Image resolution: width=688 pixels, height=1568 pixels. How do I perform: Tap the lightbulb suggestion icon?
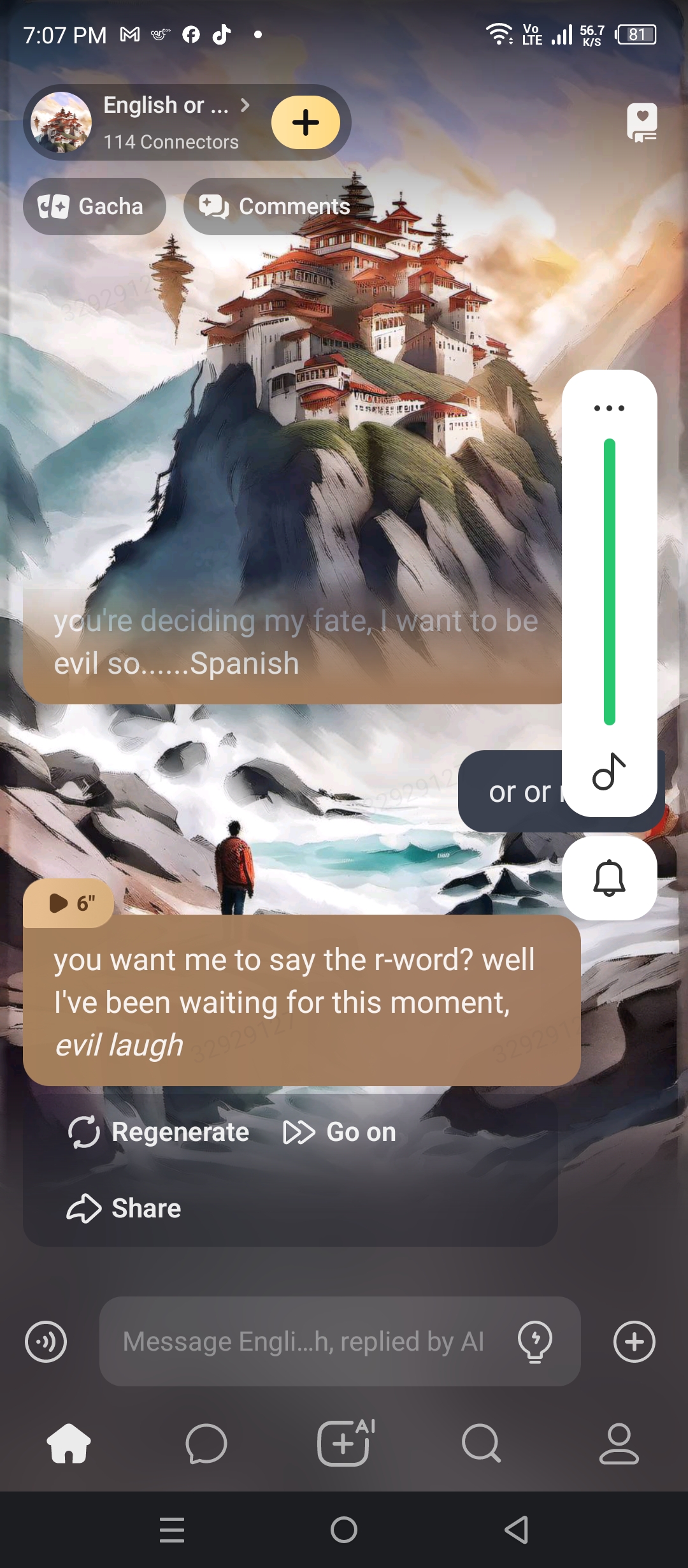(535, 1342)
